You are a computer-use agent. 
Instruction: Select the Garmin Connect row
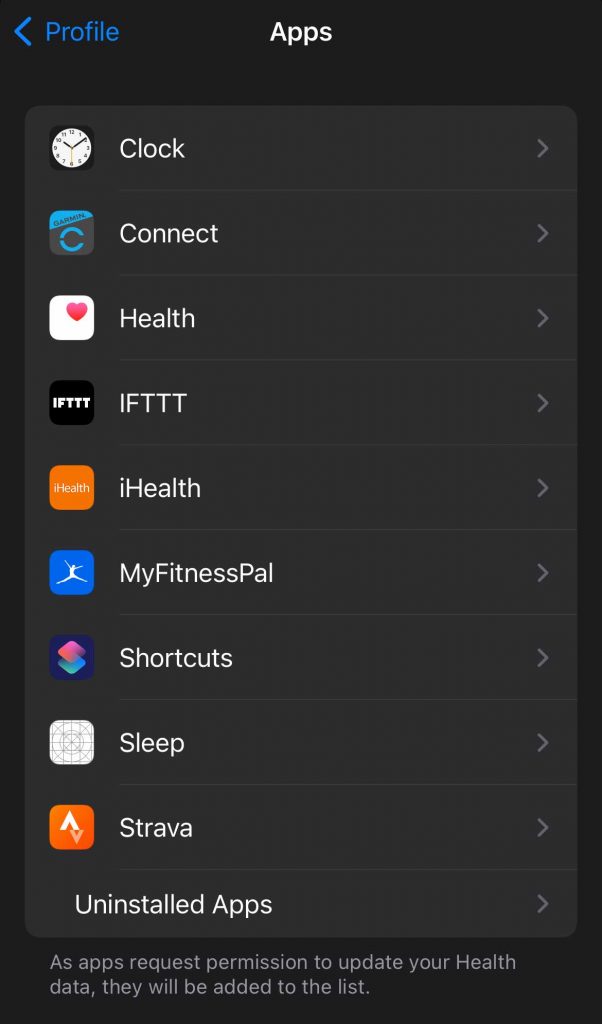[x=300, y=233]
